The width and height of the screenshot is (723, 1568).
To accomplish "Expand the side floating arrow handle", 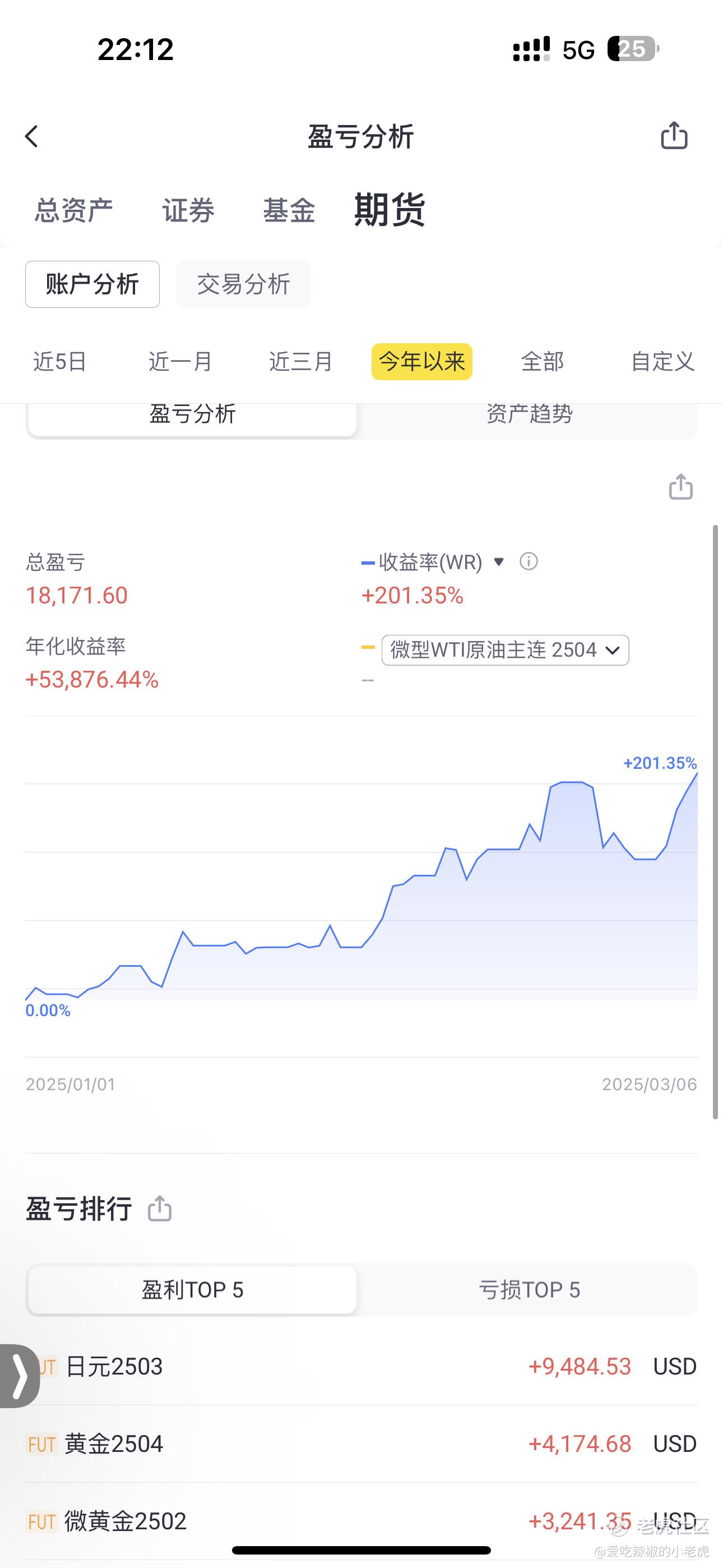I will click(x=20, y=1376).
